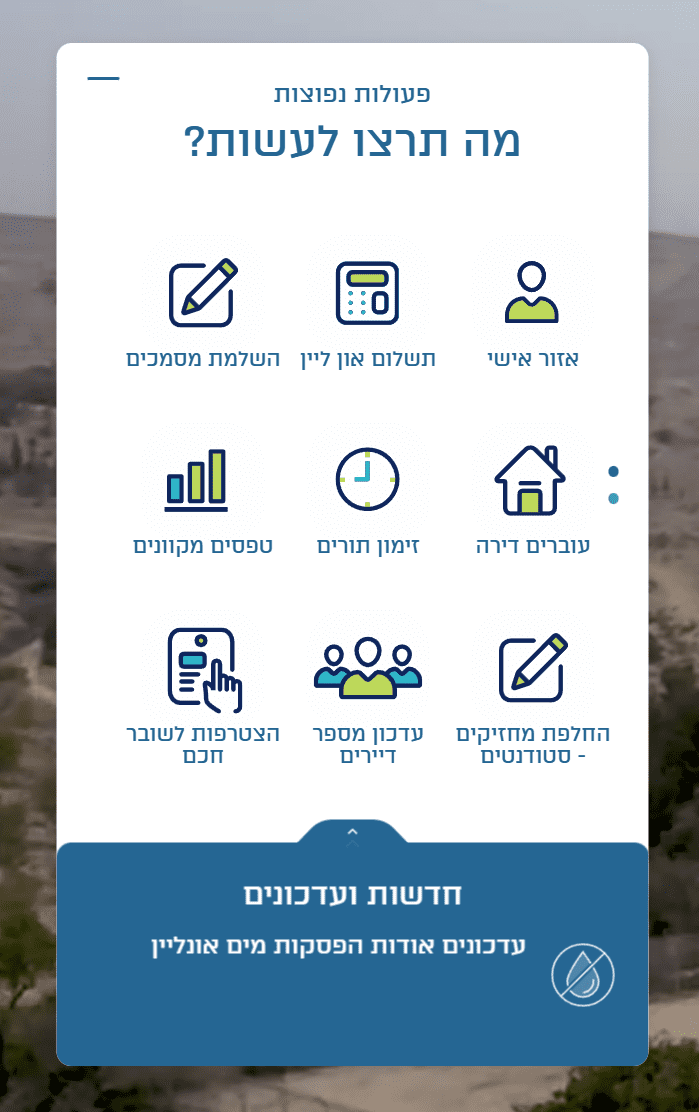Minimize the common actions panel

click(103, 78)
